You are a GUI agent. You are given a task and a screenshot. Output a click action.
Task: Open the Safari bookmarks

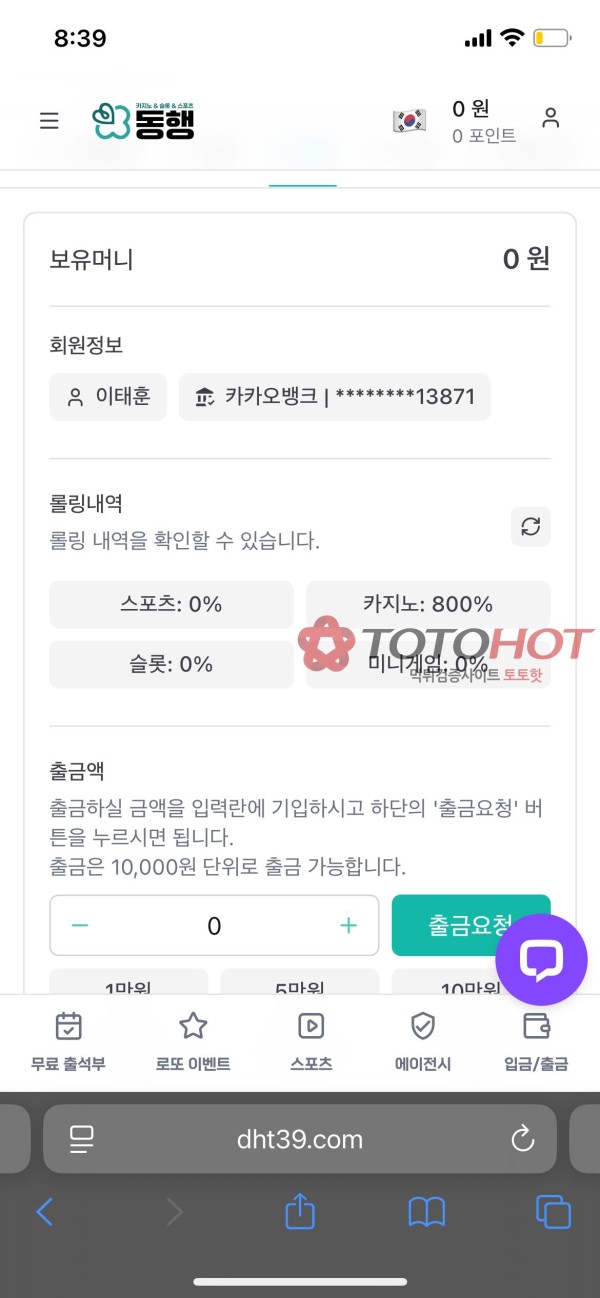(427, 1212)
